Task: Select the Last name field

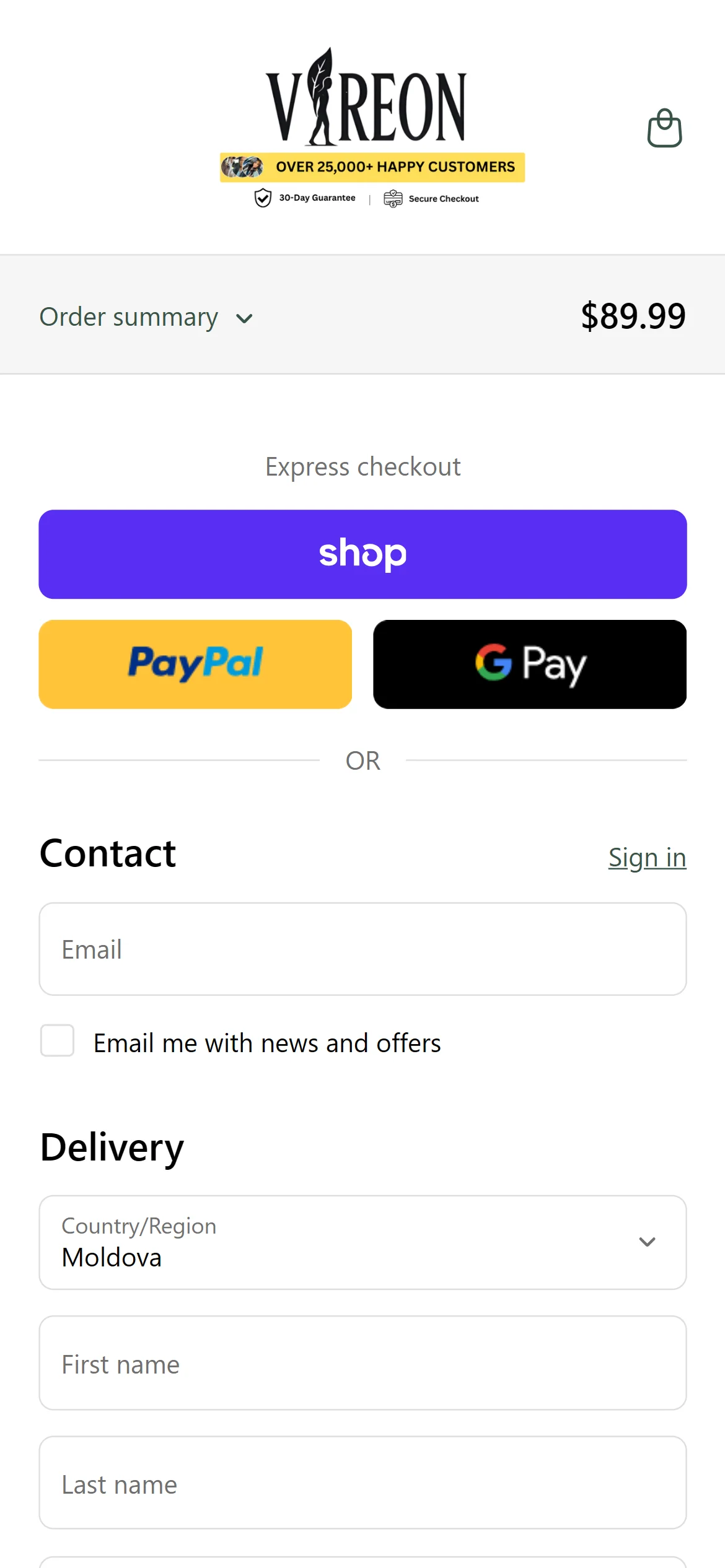Action: click(362, 1483)
